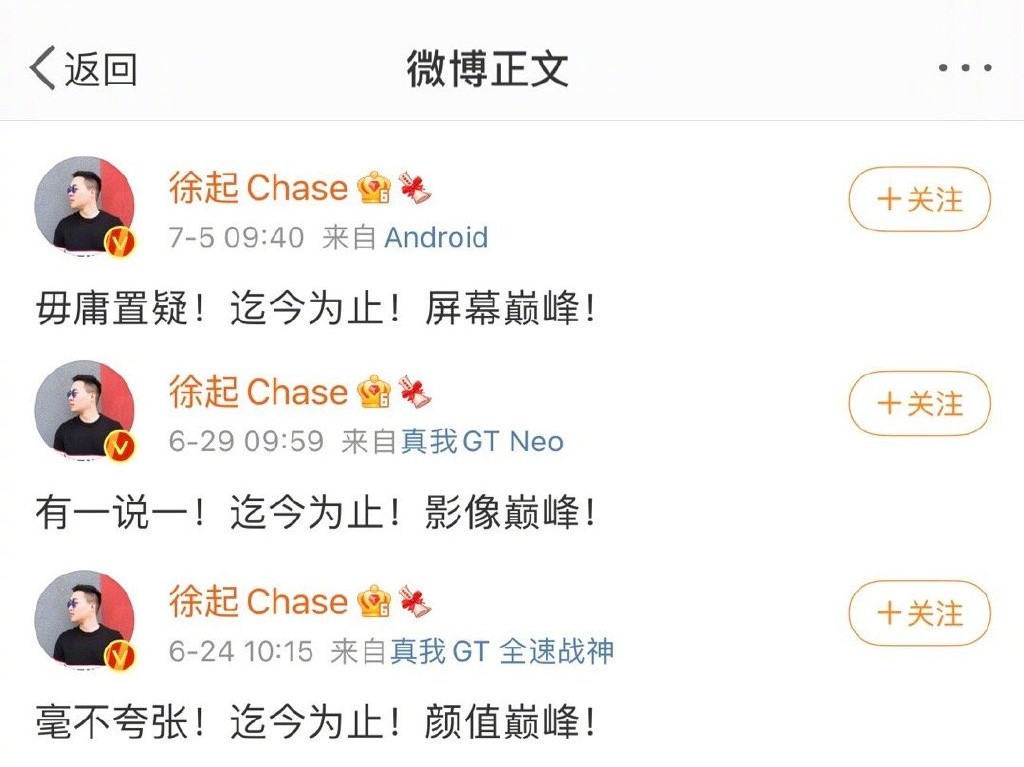Follow 徐起Chase on the 7-5 09:40 post
The height and width of the screenshot is (767, 1024).
919,199
